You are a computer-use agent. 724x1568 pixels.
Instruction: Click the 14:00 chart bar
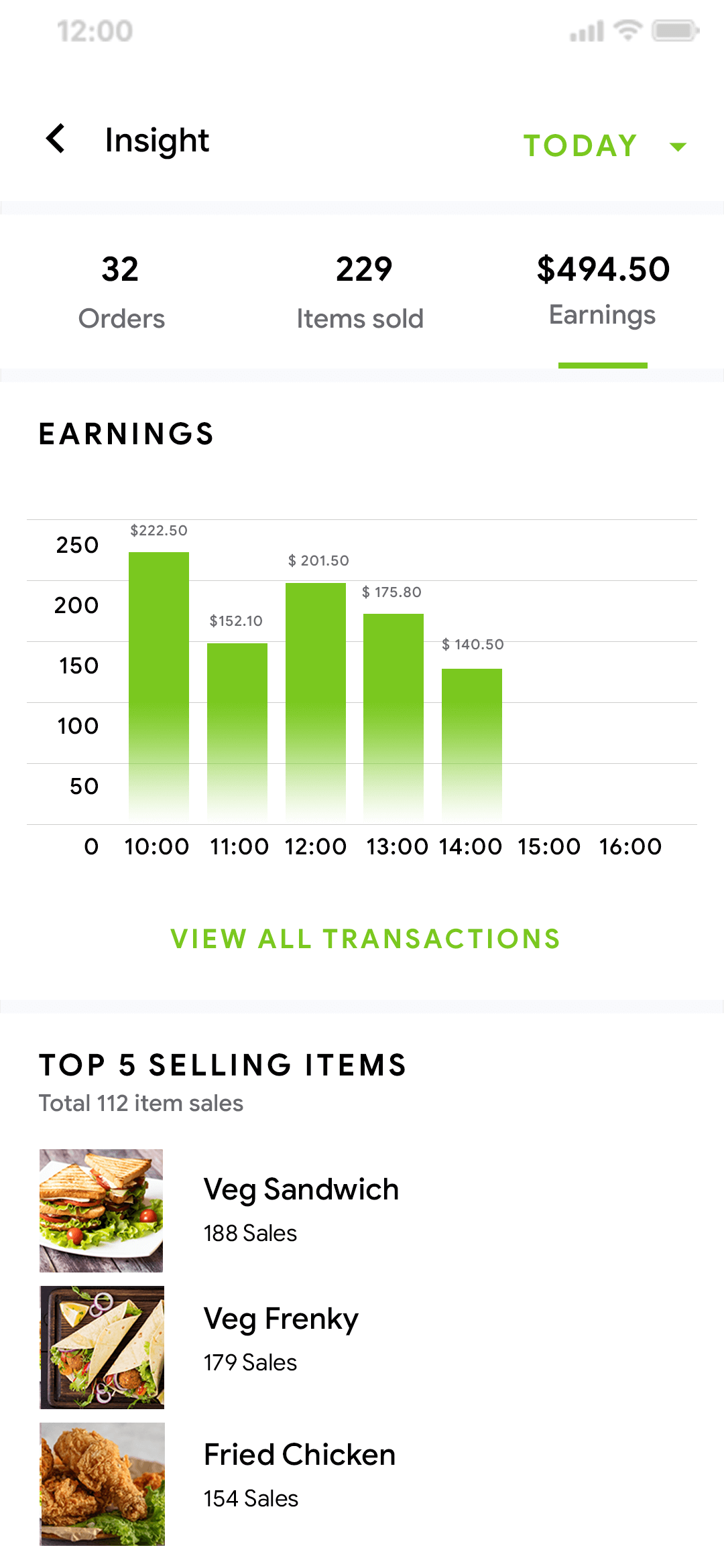coord(471,744)
